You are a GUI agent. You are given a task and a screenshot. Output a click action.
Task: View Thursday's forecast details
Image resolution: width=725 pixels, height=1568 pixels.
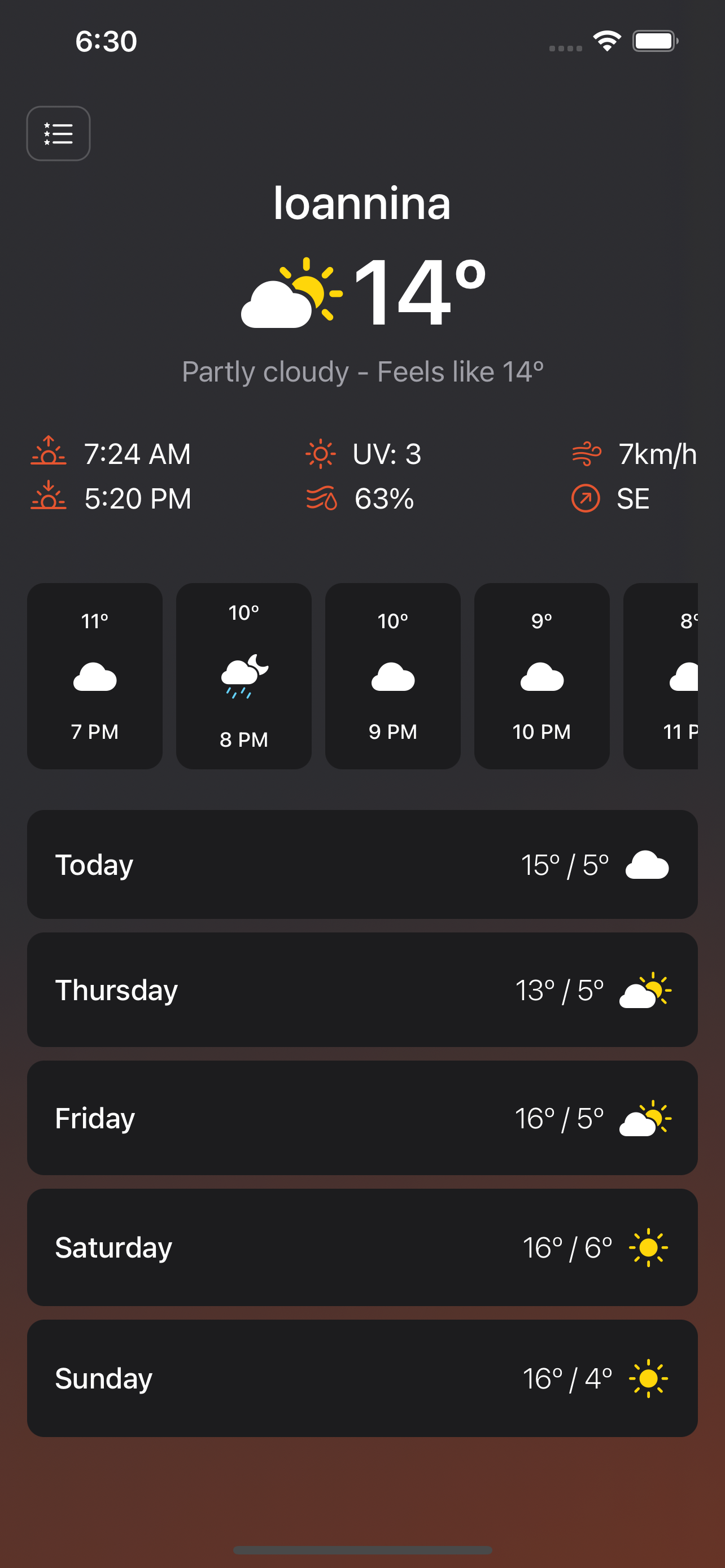pos(362,989)
